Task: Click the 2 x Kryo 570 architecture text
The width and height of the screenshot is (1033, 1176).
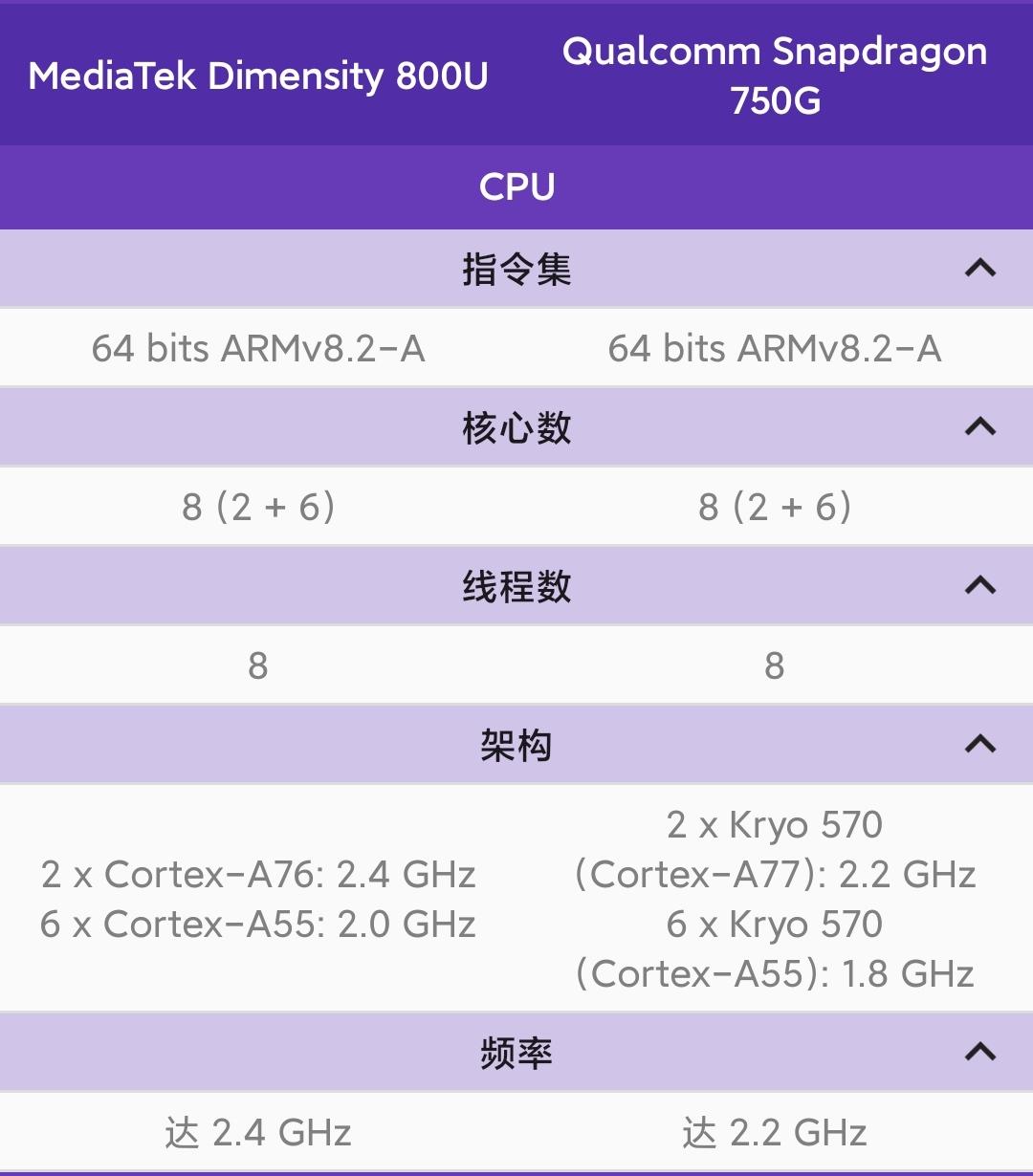Action: (775, 823)
